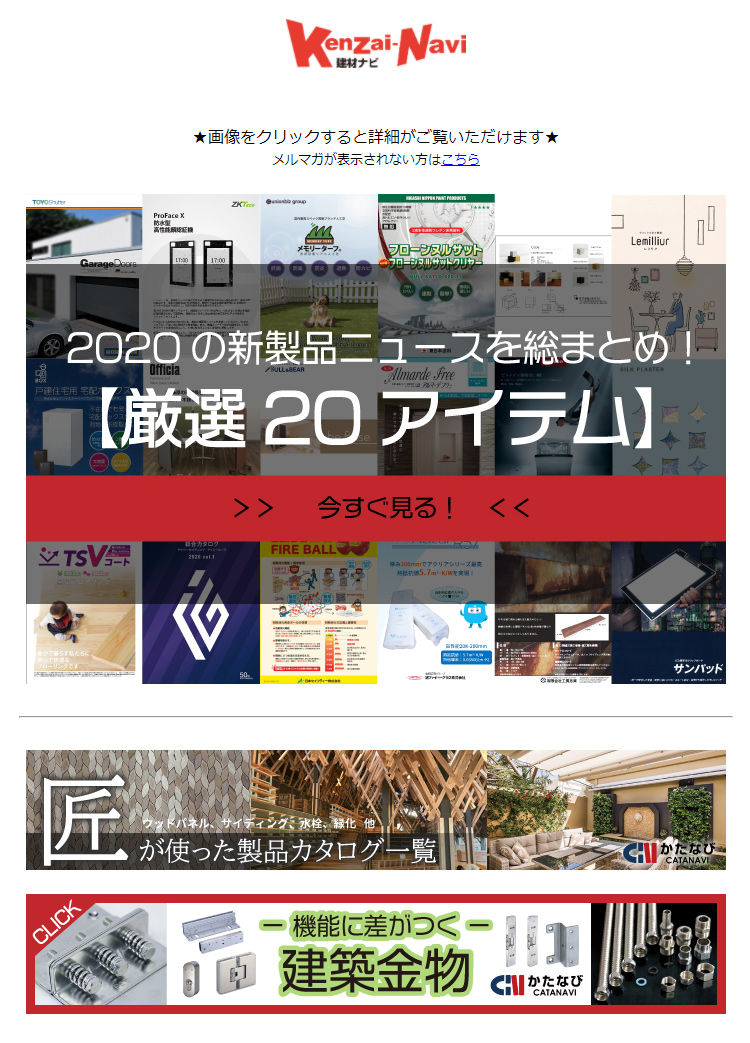750x1043 pixels.
Task: Open the こちら link to view newsletter
Action: click(x=460, y=159)
